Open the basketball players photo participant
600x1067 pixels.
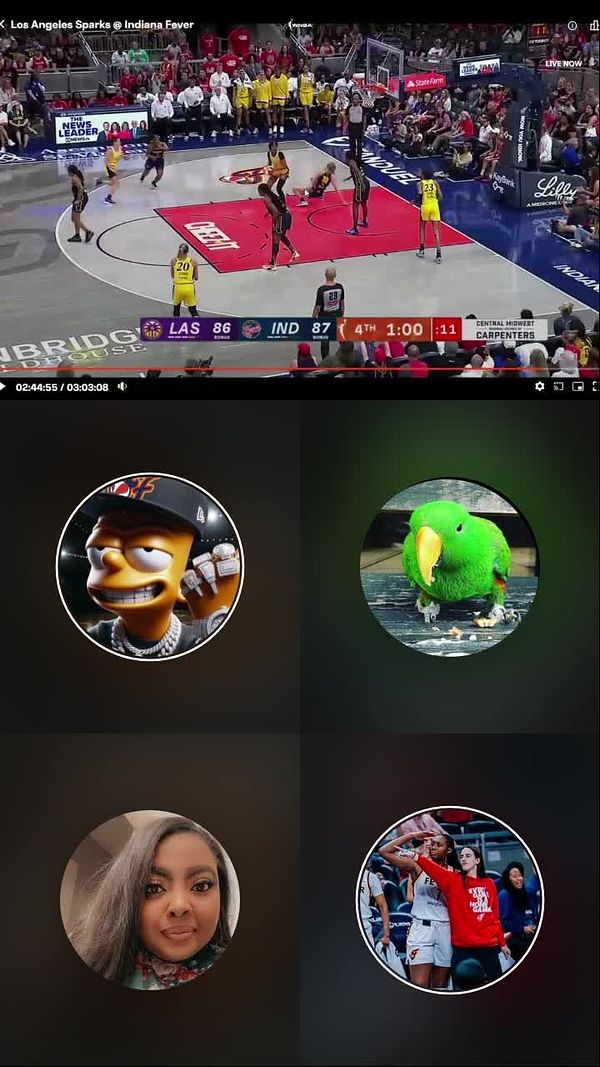tap(449, 899)
